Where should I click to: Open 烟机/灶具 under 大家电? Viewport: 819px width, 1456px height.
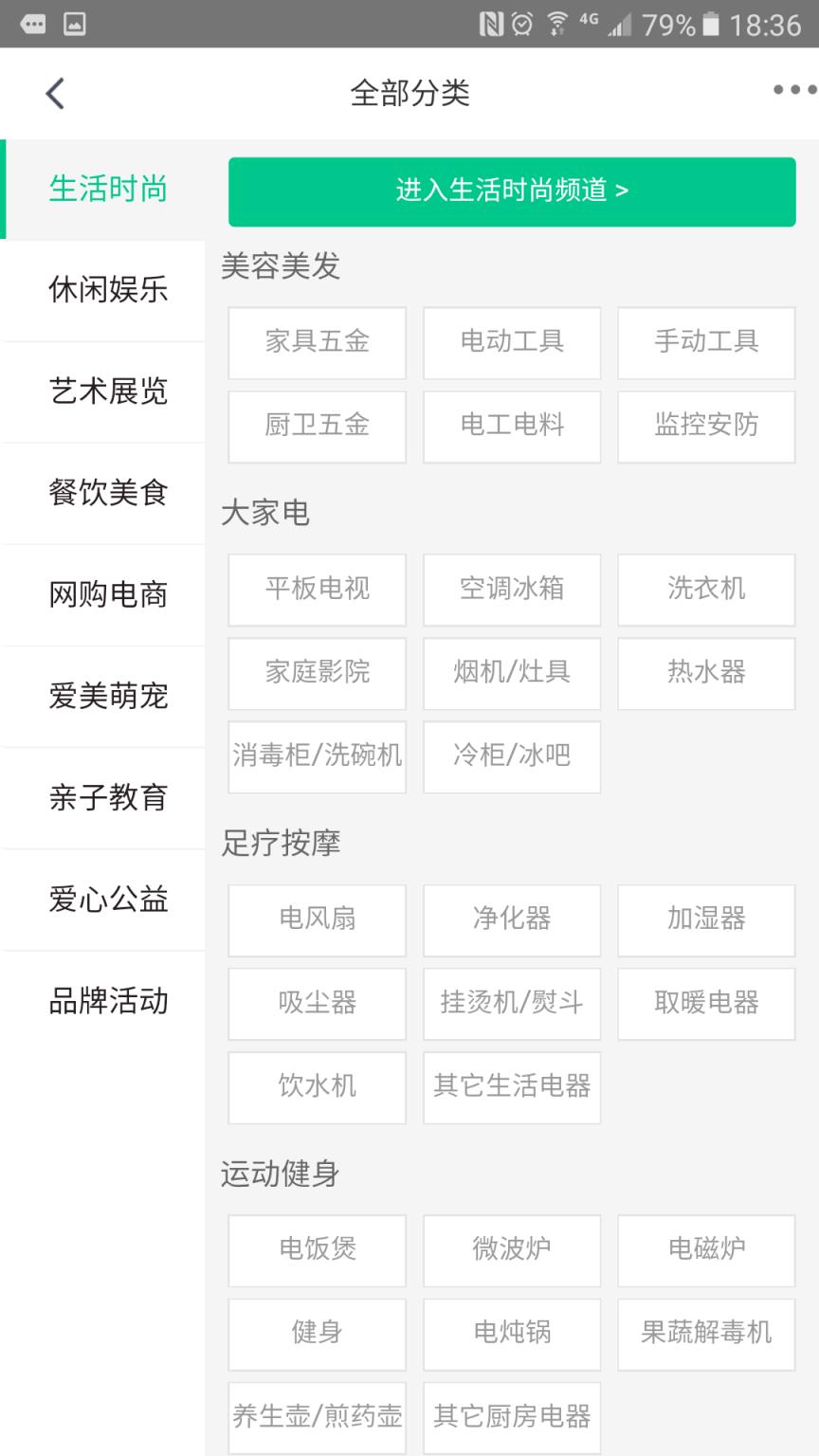[512, 673]
